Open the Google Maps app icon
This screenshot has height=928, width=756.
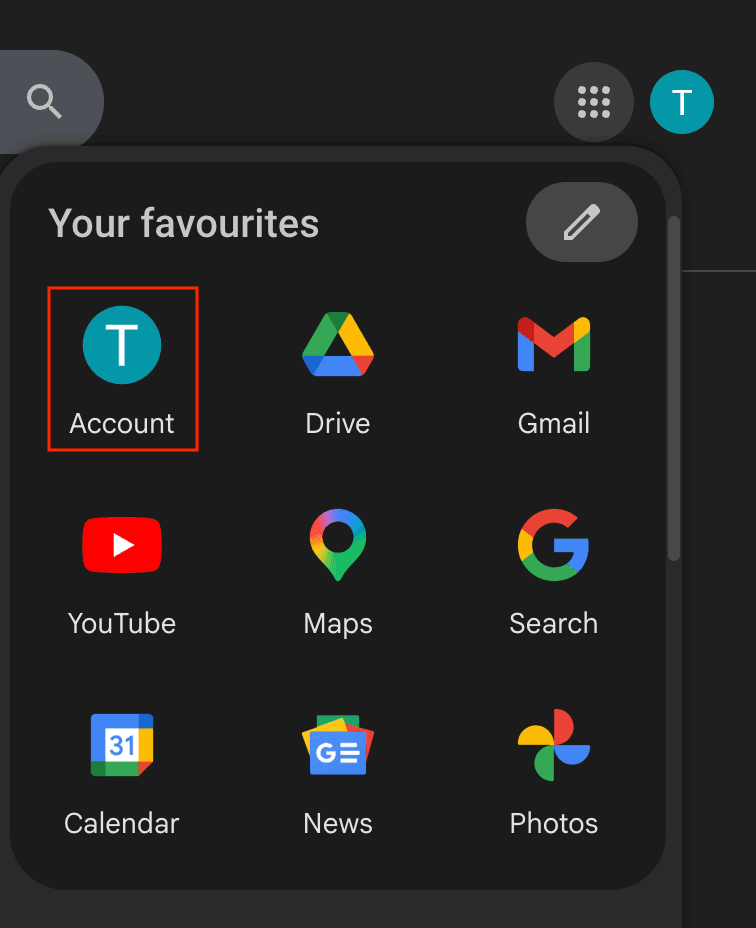tap(338, 545)
